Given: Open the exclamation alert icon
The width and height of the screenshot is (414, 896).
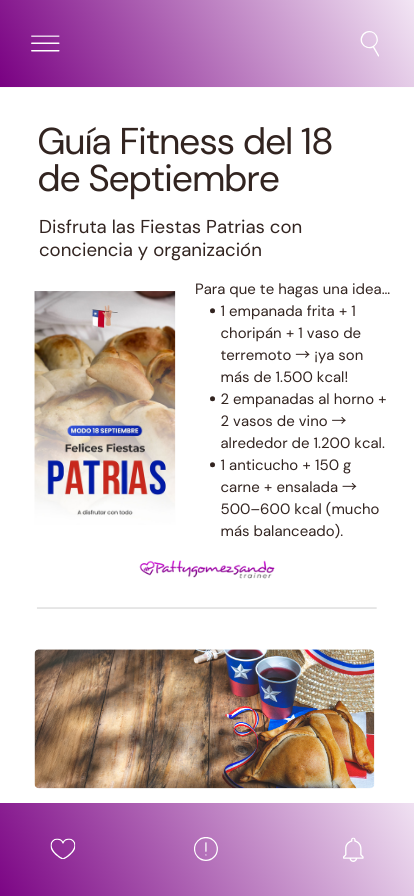Looking at the screenshot, I should [206, 849].
